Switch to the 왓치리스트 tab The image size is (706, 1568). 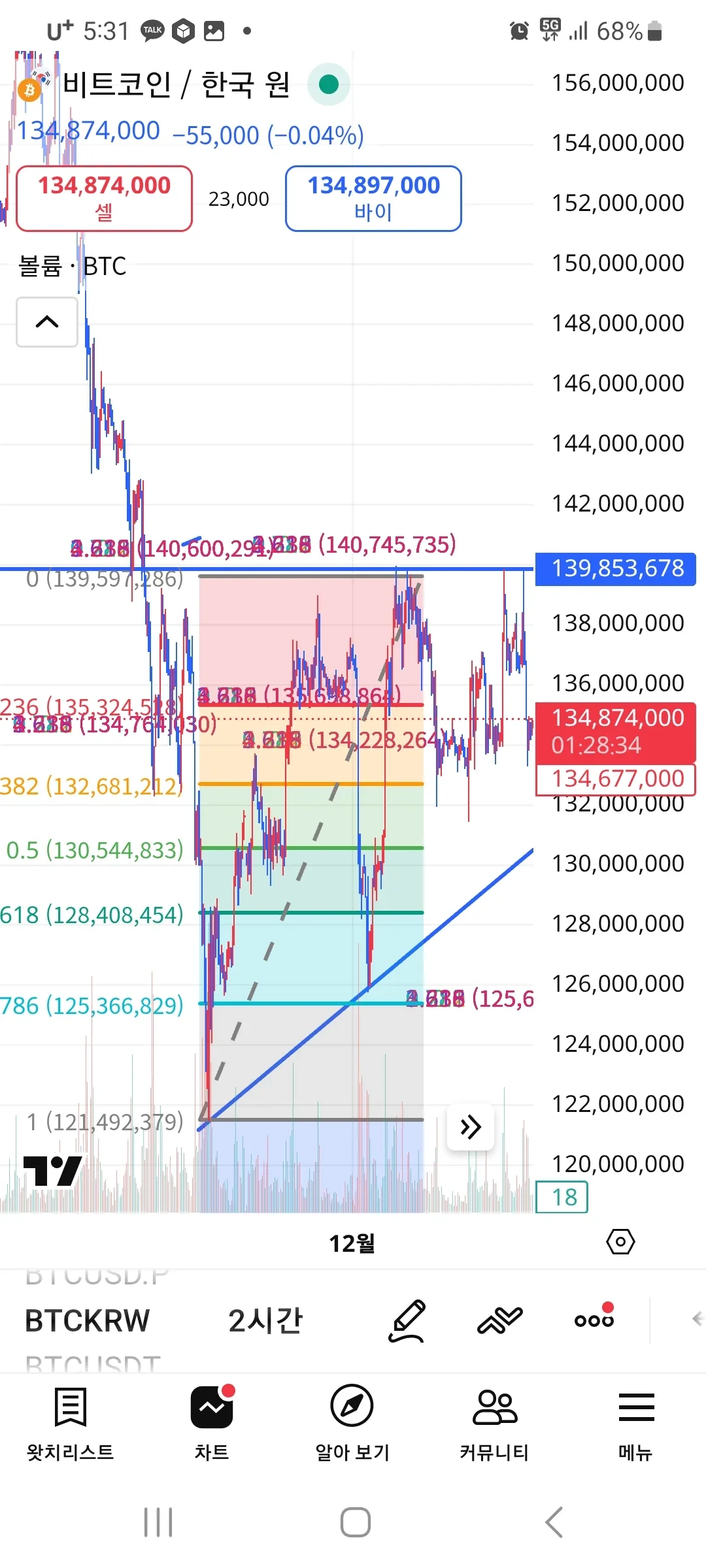[x=70, y=1421]
